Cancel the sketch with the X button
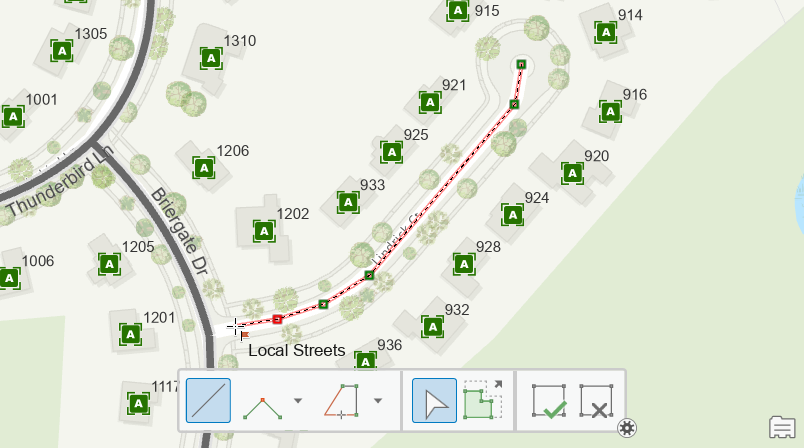804x448 pixels. click(x=596, y=401)
